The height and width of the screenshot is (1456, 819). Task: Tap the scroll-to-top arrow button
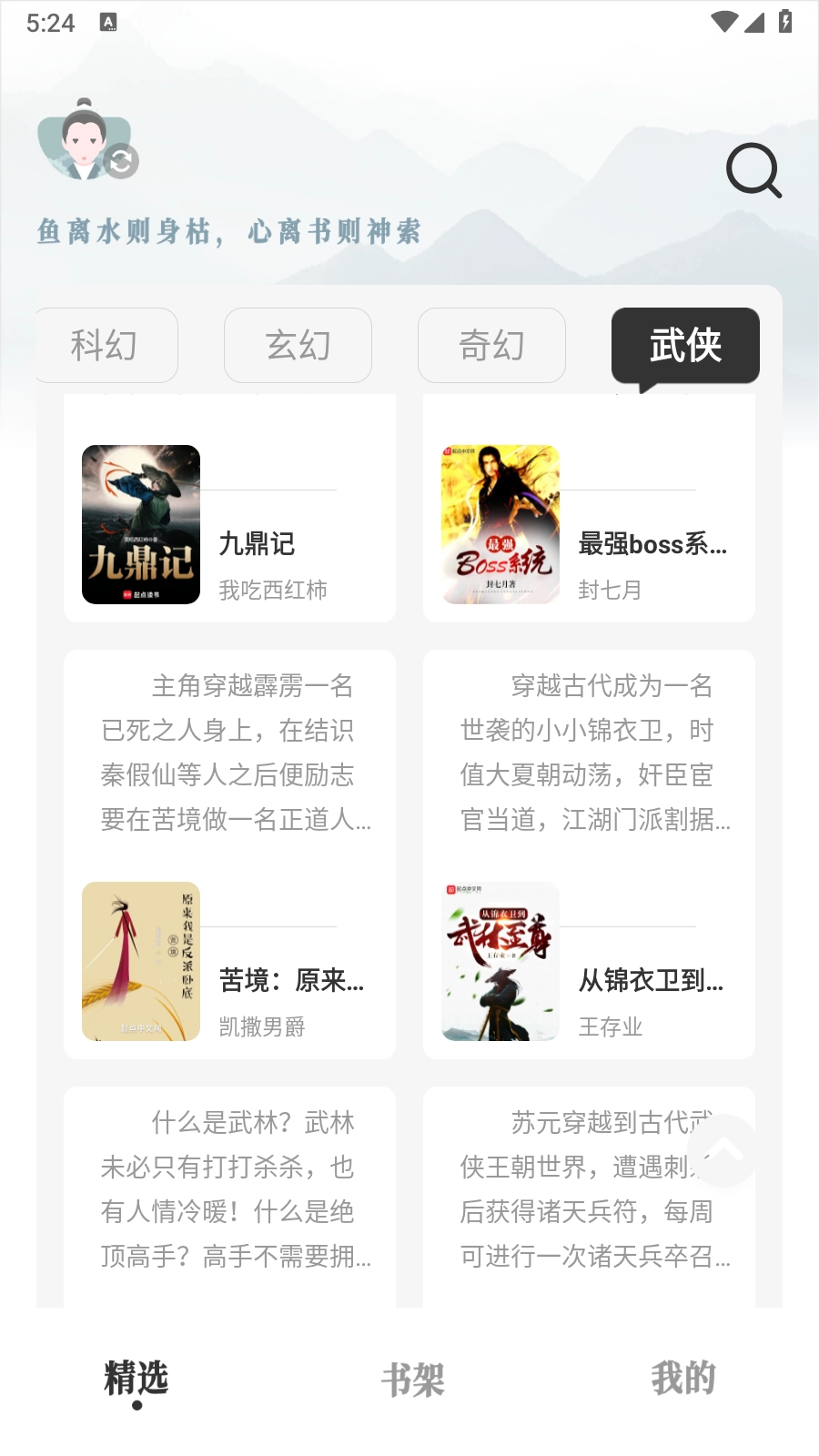click(x=722, y=1151)
